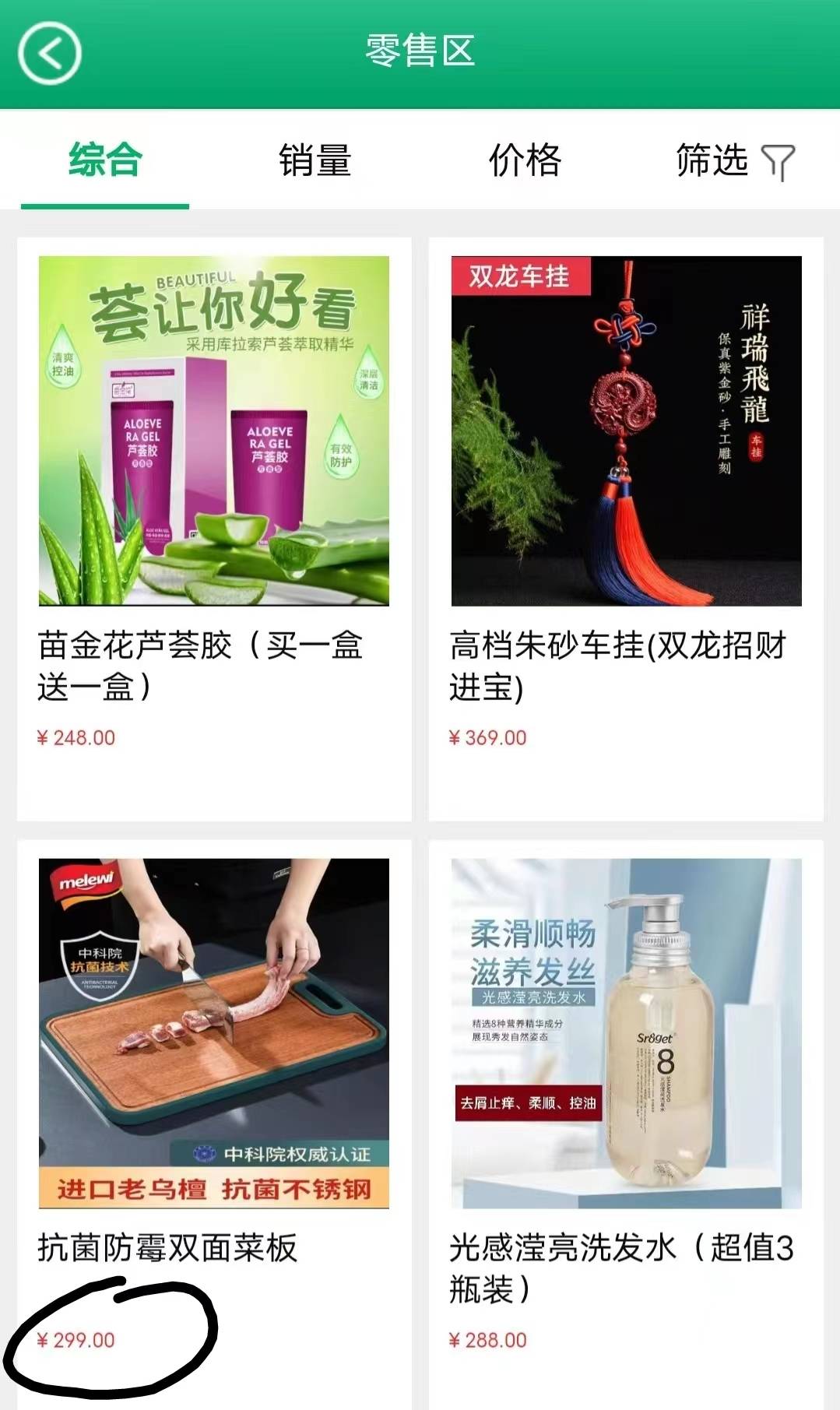
Task: Open the 苗金花芦荟胶 product card
Action: 214,498
